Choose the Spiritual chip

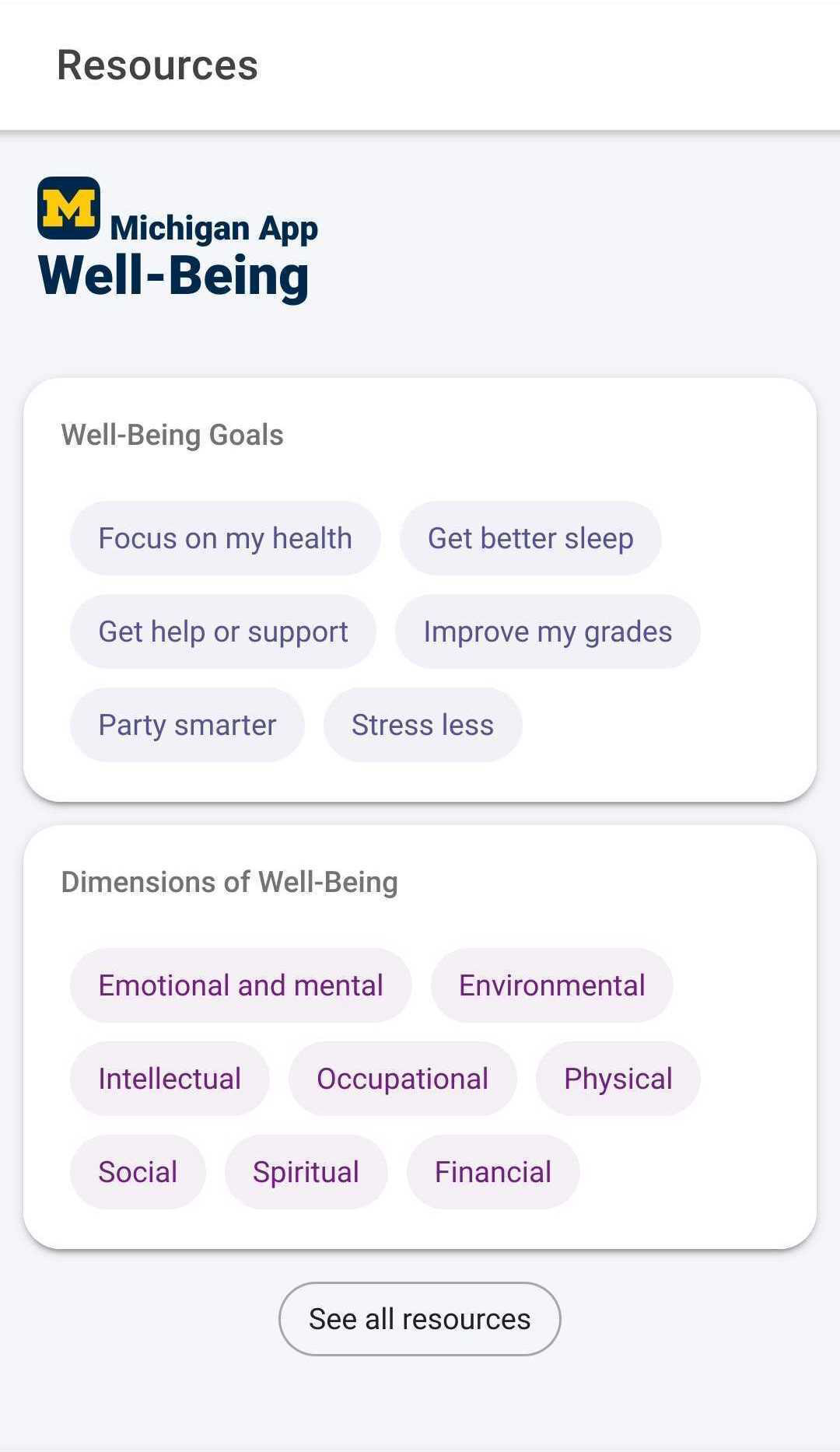pos(306,1172)
